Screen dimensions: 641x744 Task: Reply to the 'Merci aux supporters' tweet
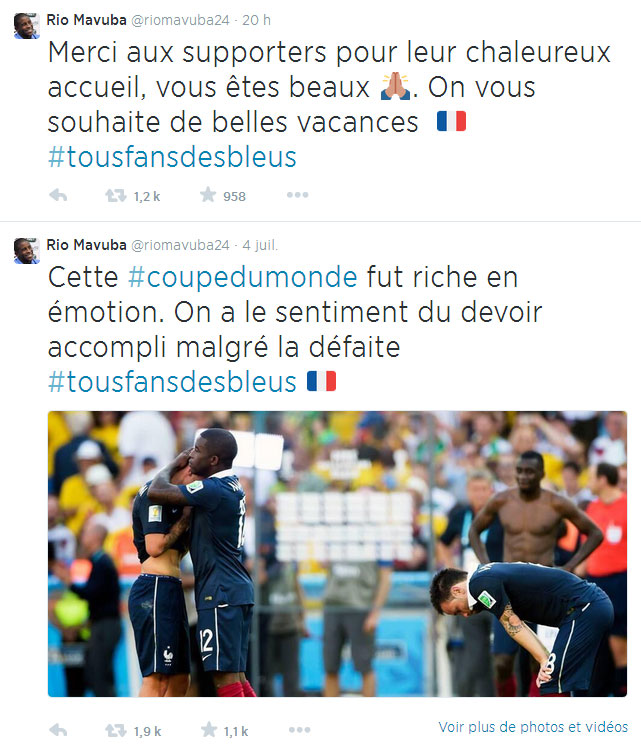tap(58, 196)
